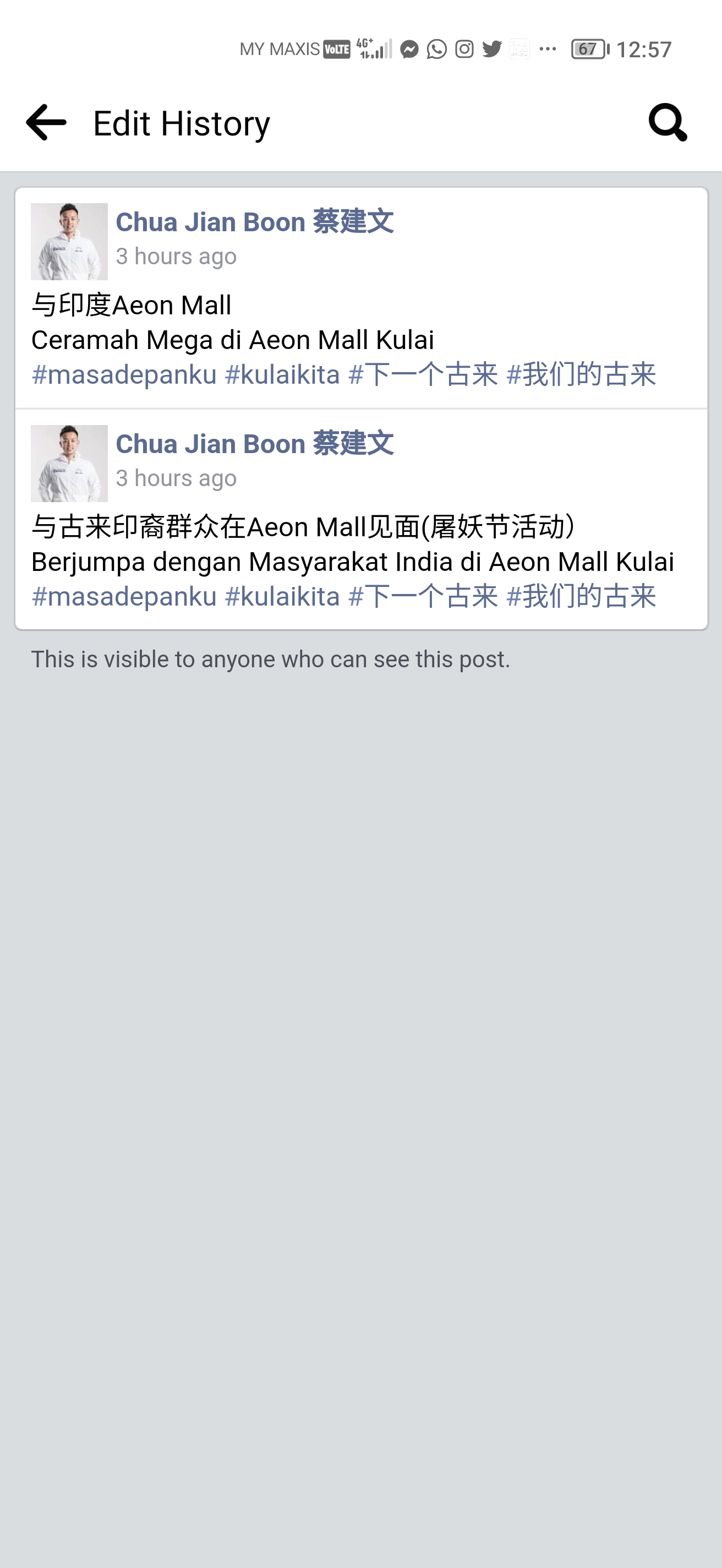The image size is (722, 1568).
Task: Open #我们的古来 hashtag in the first edit
Action: (x=582, y=374)
